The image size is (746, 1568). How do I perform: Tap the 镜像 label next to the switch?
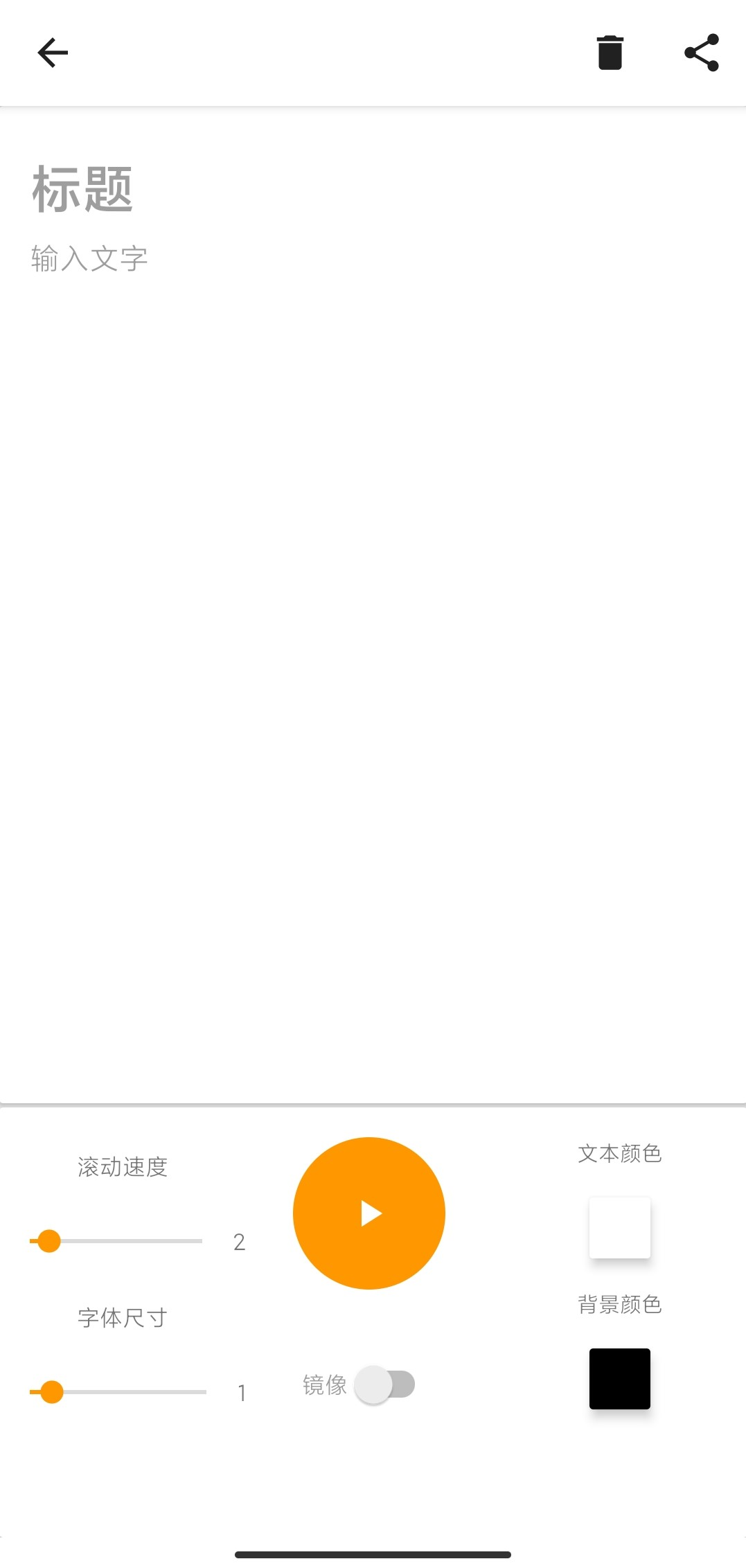click(x=326, y=1384)
